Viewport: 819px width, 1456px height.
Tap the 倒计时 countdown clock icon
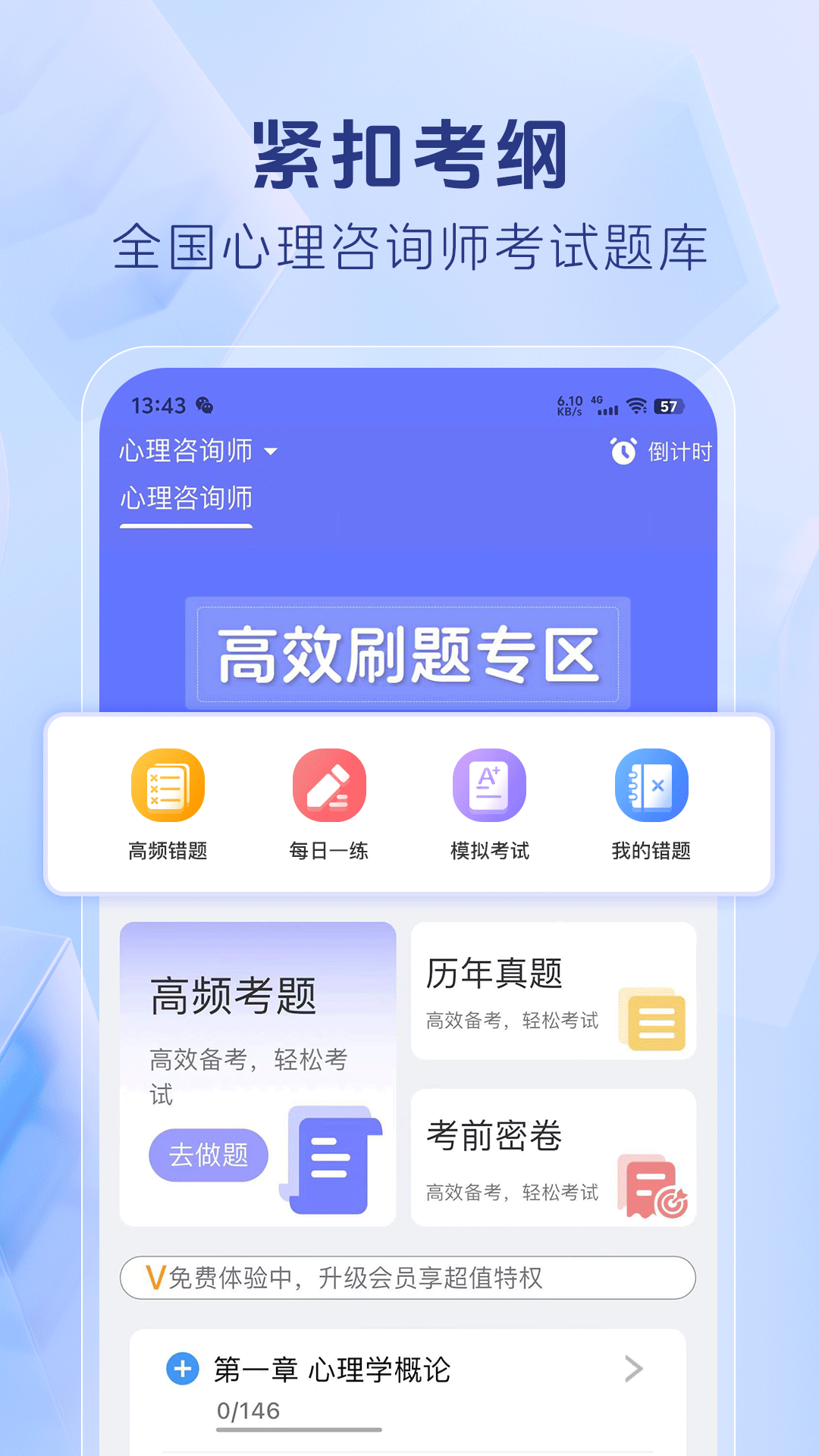tap(622, 451)
